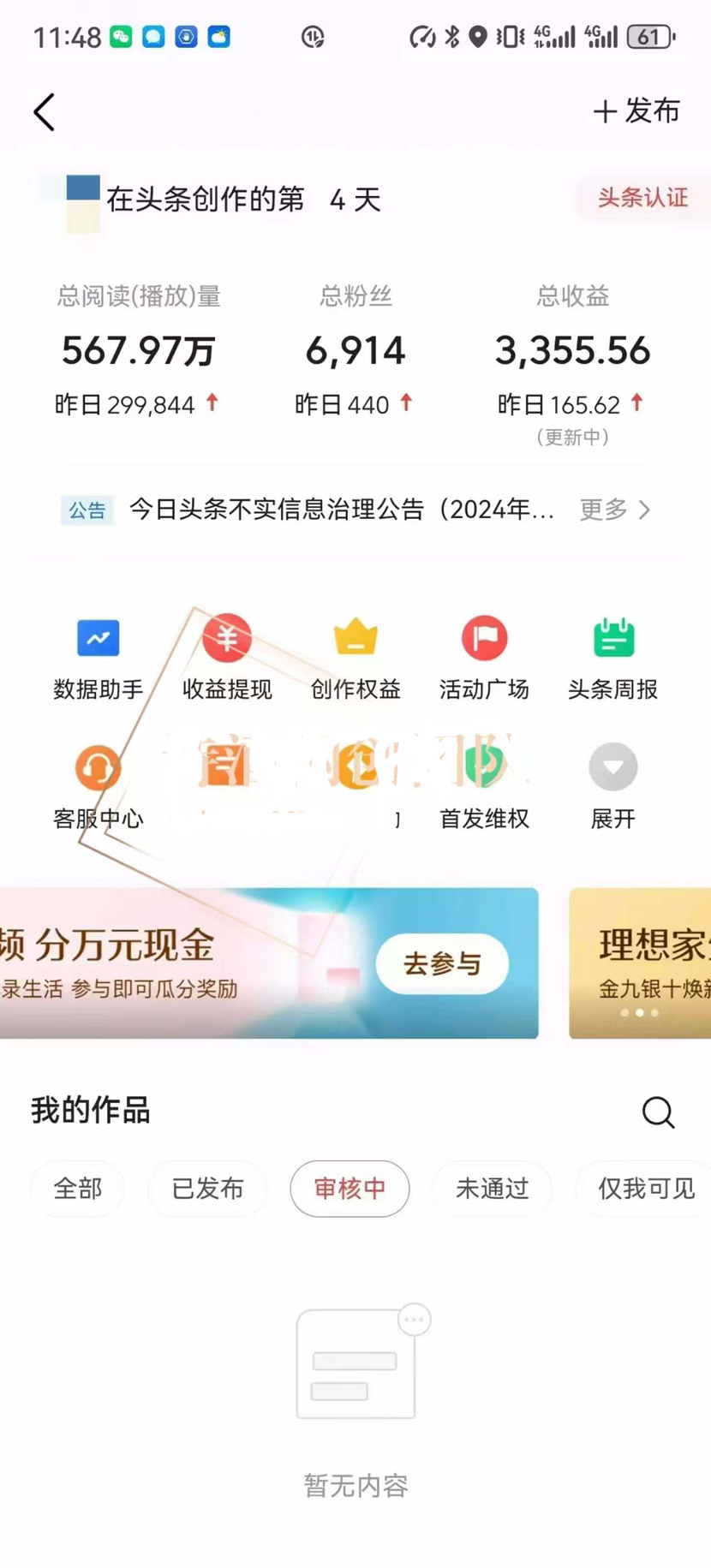Open the 头条认证 verification badge

[642, 198]
